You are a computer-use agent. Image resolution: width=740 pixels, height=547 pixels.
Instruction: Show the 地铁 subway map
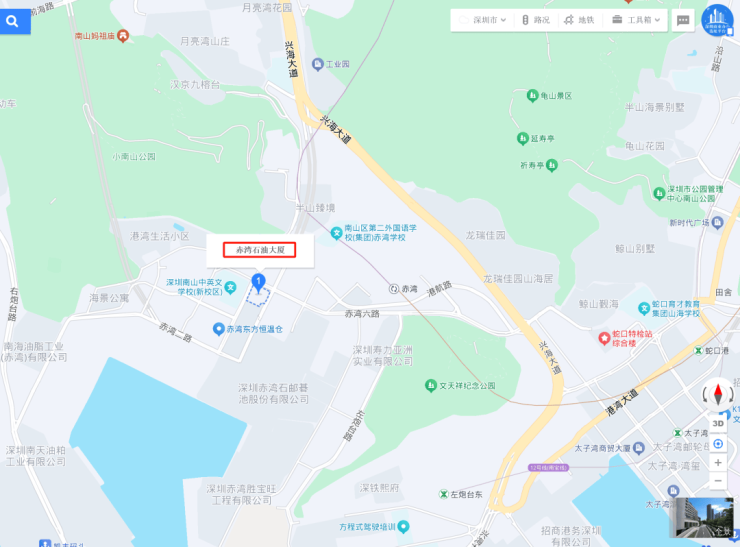[x=579, y=20]
